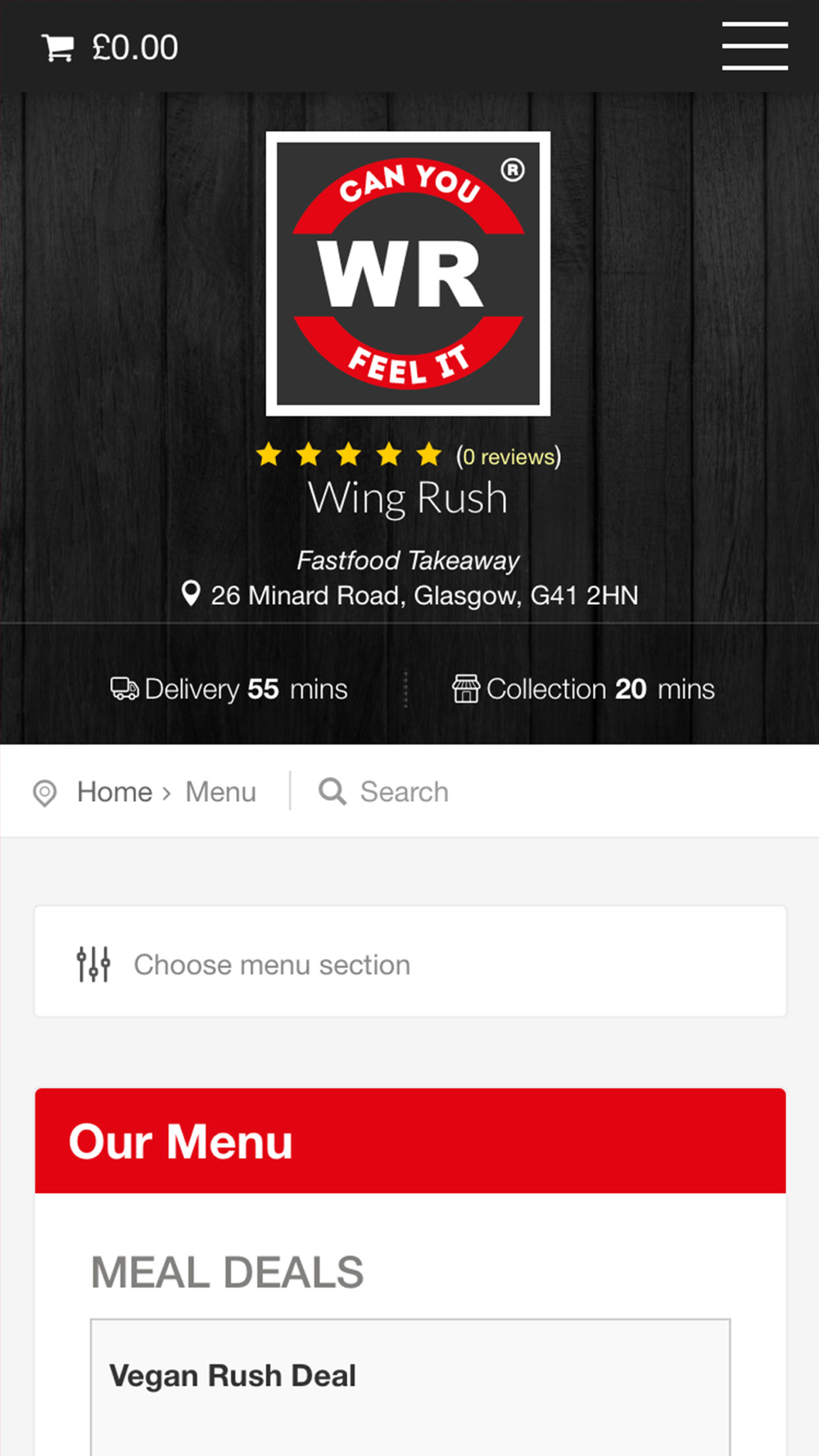This screenshot has height=1456, width=819.
Task: Open the 0 reviews link
Action: tap(509, 456)
